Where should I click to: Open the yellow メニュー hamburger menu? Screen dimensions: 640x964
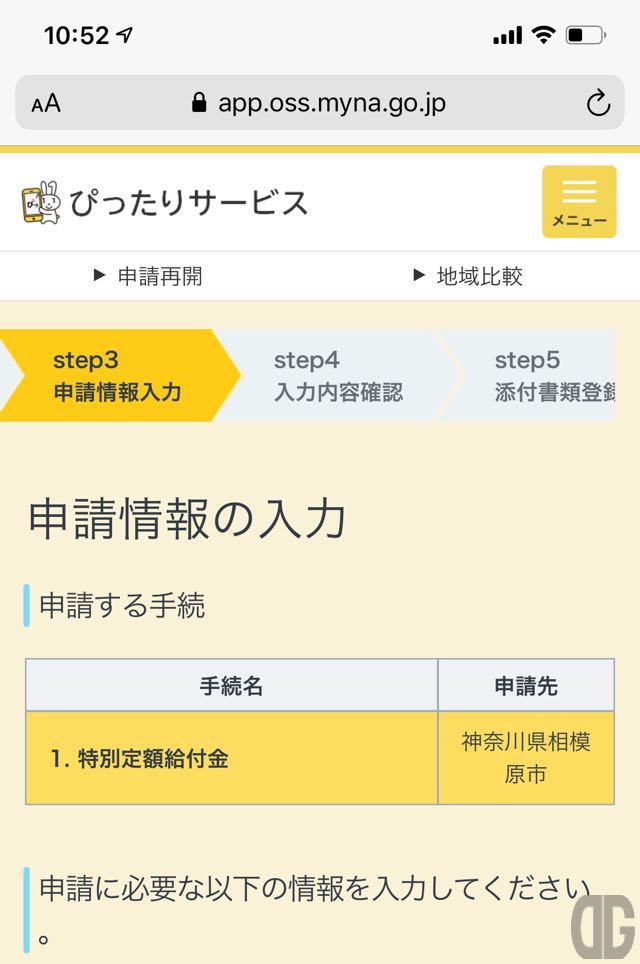tap(579, 201)
